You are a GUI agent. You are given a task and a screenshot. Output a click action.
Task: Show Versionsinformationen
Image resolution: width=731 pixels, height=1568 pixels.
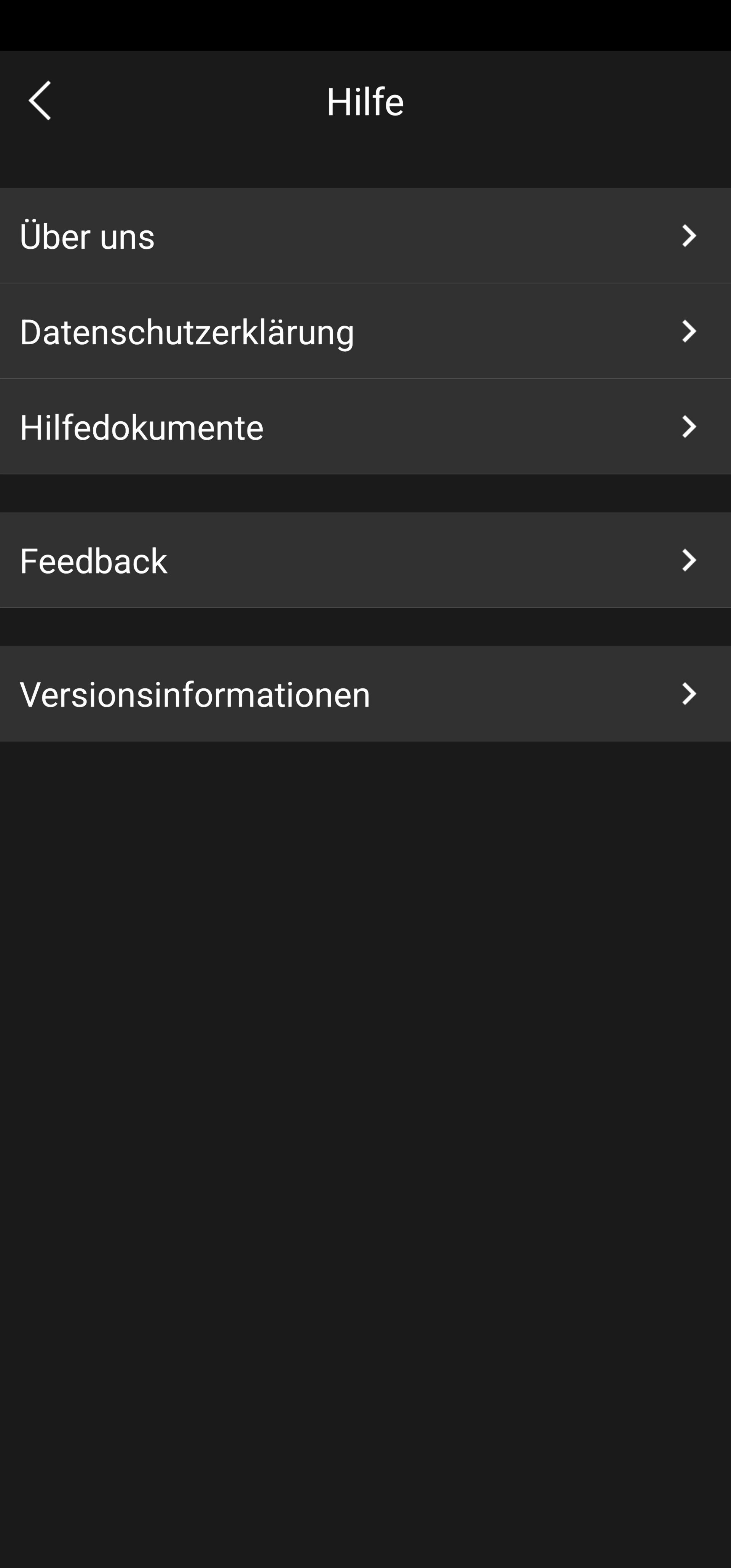[x=365, y=693]
